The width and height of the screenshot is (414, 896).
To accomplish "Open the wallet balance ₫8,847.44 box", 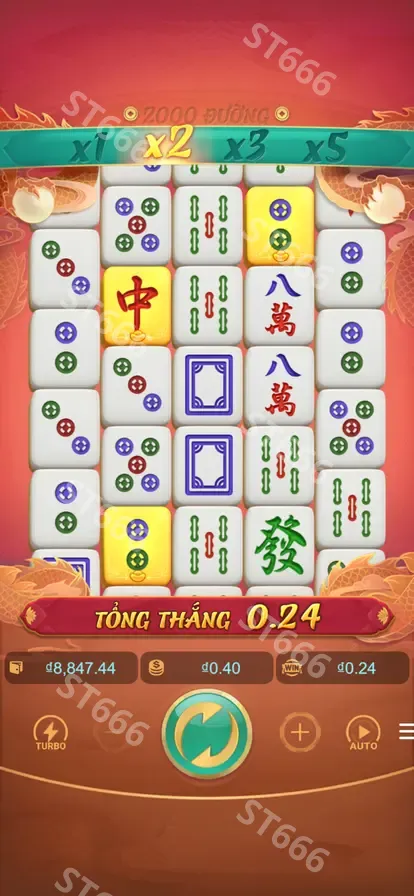I will click(71, 668).
